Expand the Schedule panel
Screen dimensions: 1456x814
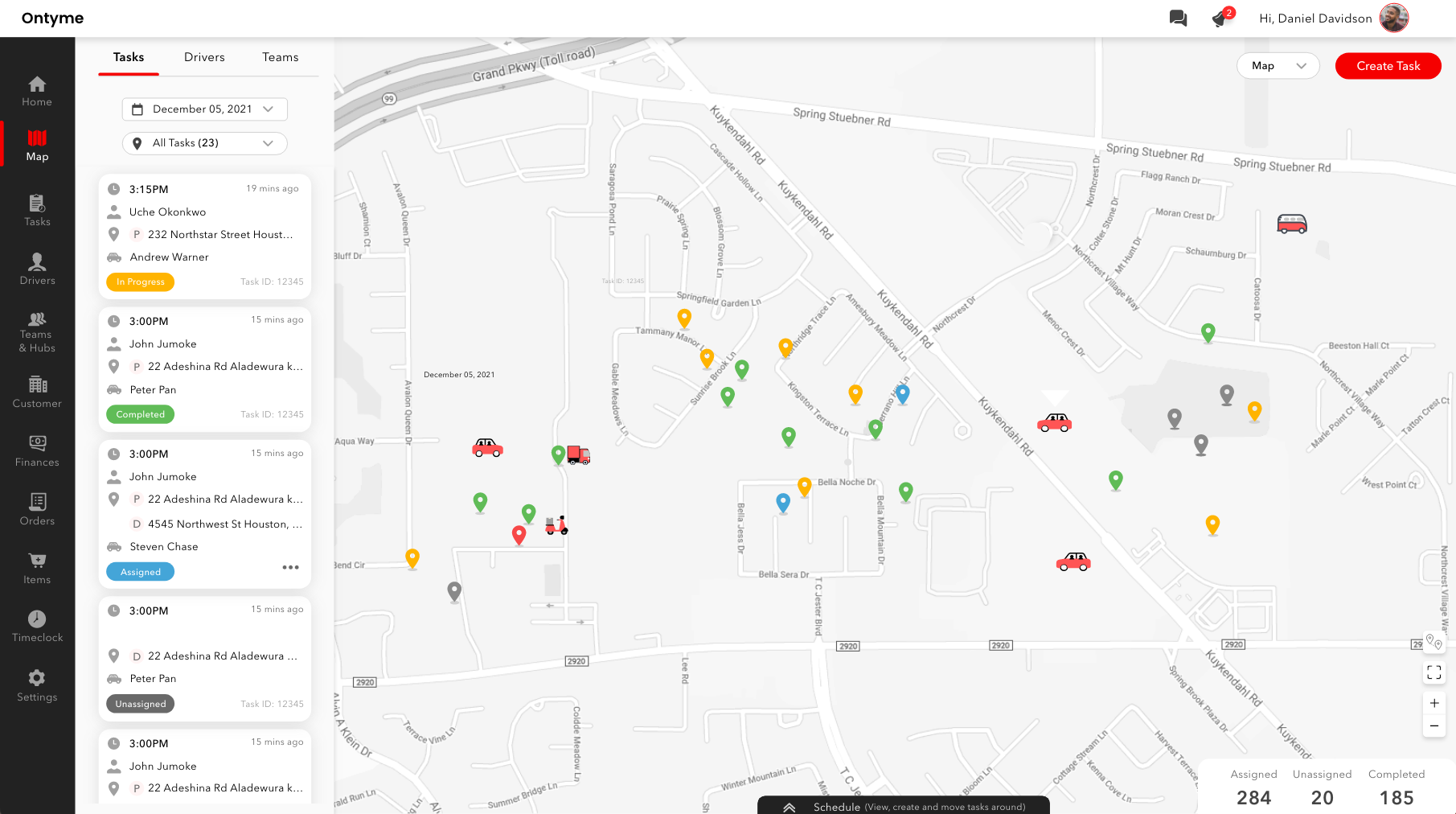(x=903, y=806)
